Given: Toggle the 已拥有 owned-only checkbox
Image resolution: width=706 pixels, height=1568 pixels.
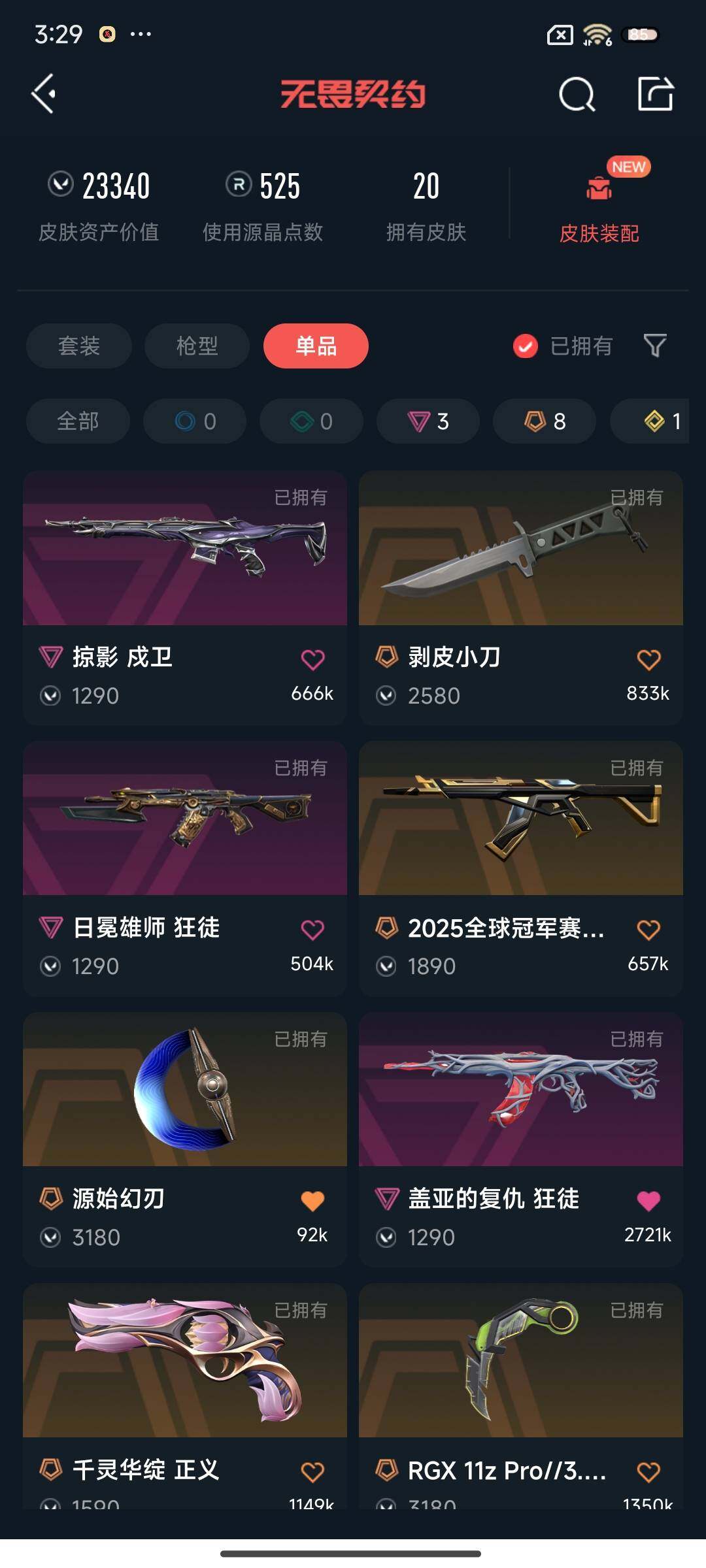Looking at the screenshot, I should point(526,346).
